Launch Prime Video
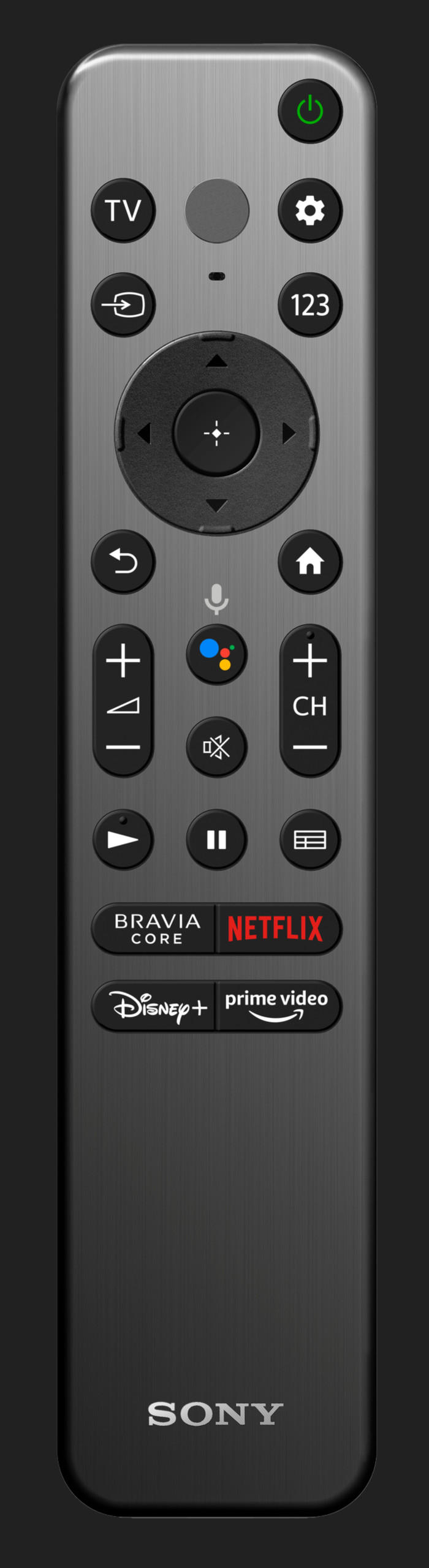 tap(276, 1006)
